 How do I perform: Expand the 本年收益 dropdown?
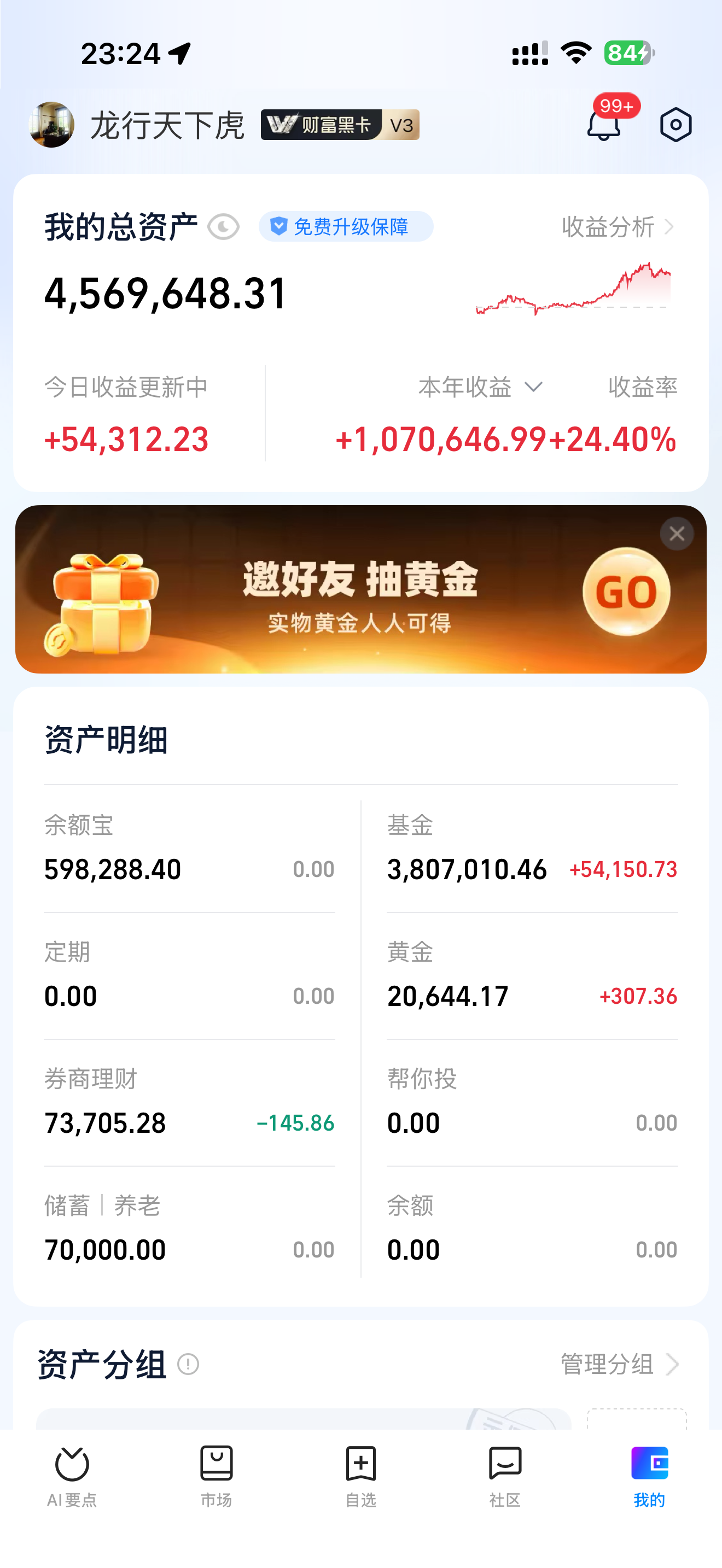(534, 387)
